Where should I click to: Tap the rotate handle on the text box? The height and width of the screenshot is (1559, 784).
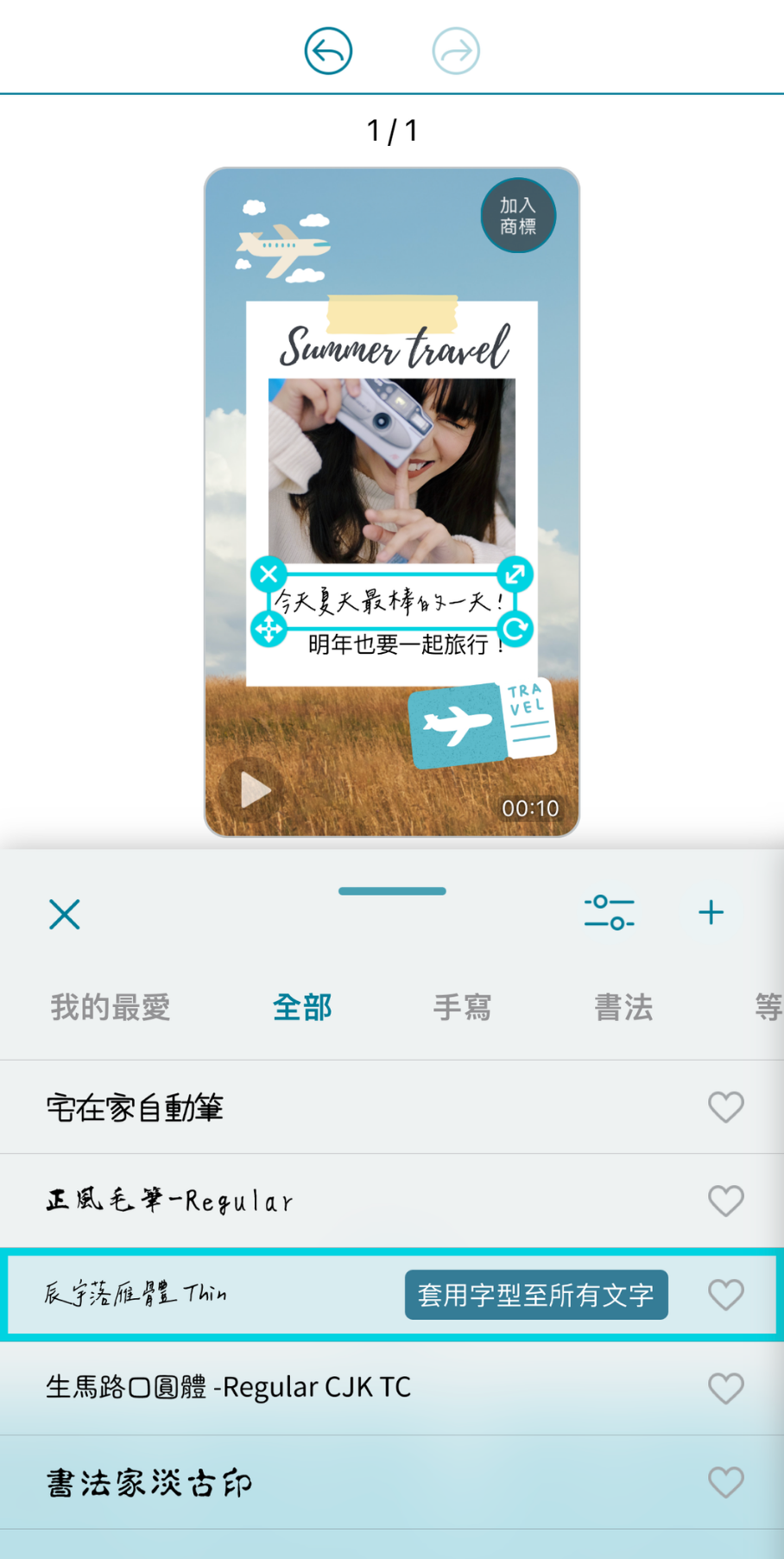(x=515, y=629)
